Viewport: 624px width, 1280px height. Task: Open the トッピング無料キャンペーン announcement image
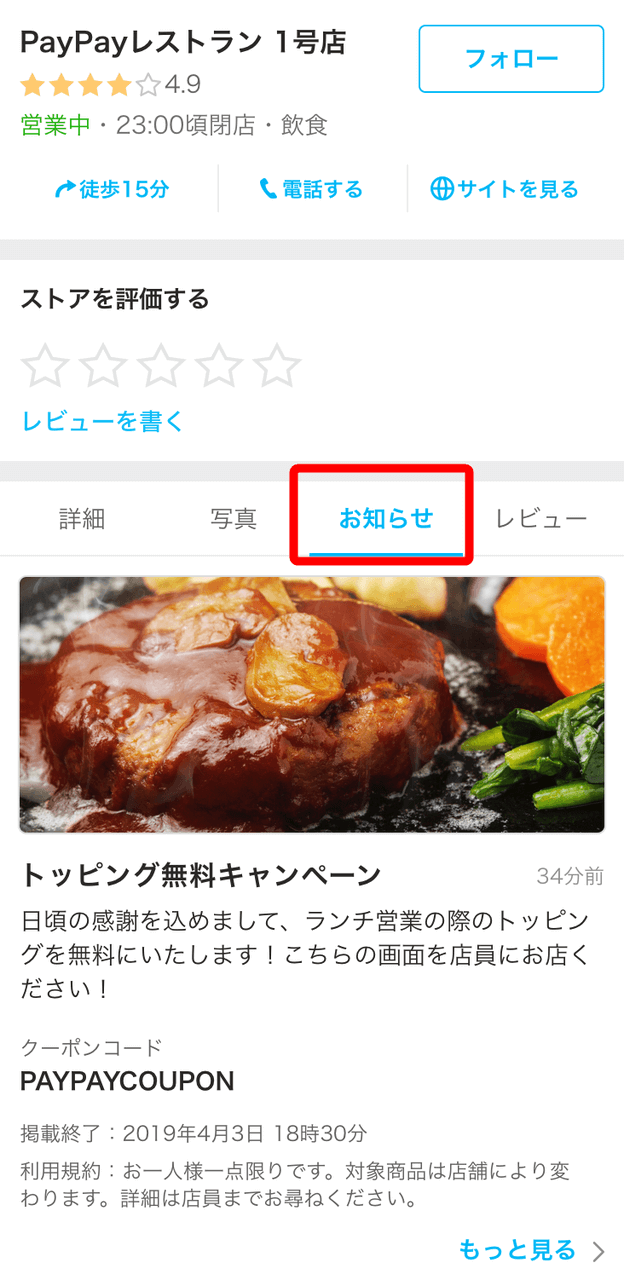pyautogui.click(x=312, y=704)
